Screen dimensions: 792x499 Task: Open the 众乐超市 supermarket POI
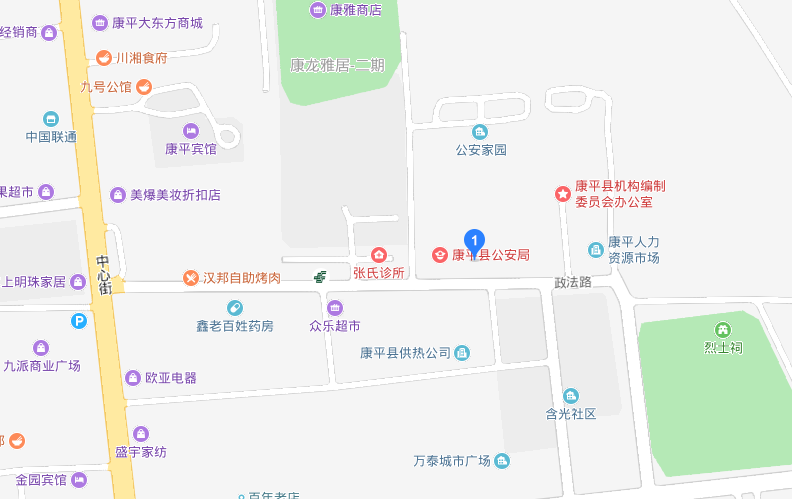coord(334,308)
